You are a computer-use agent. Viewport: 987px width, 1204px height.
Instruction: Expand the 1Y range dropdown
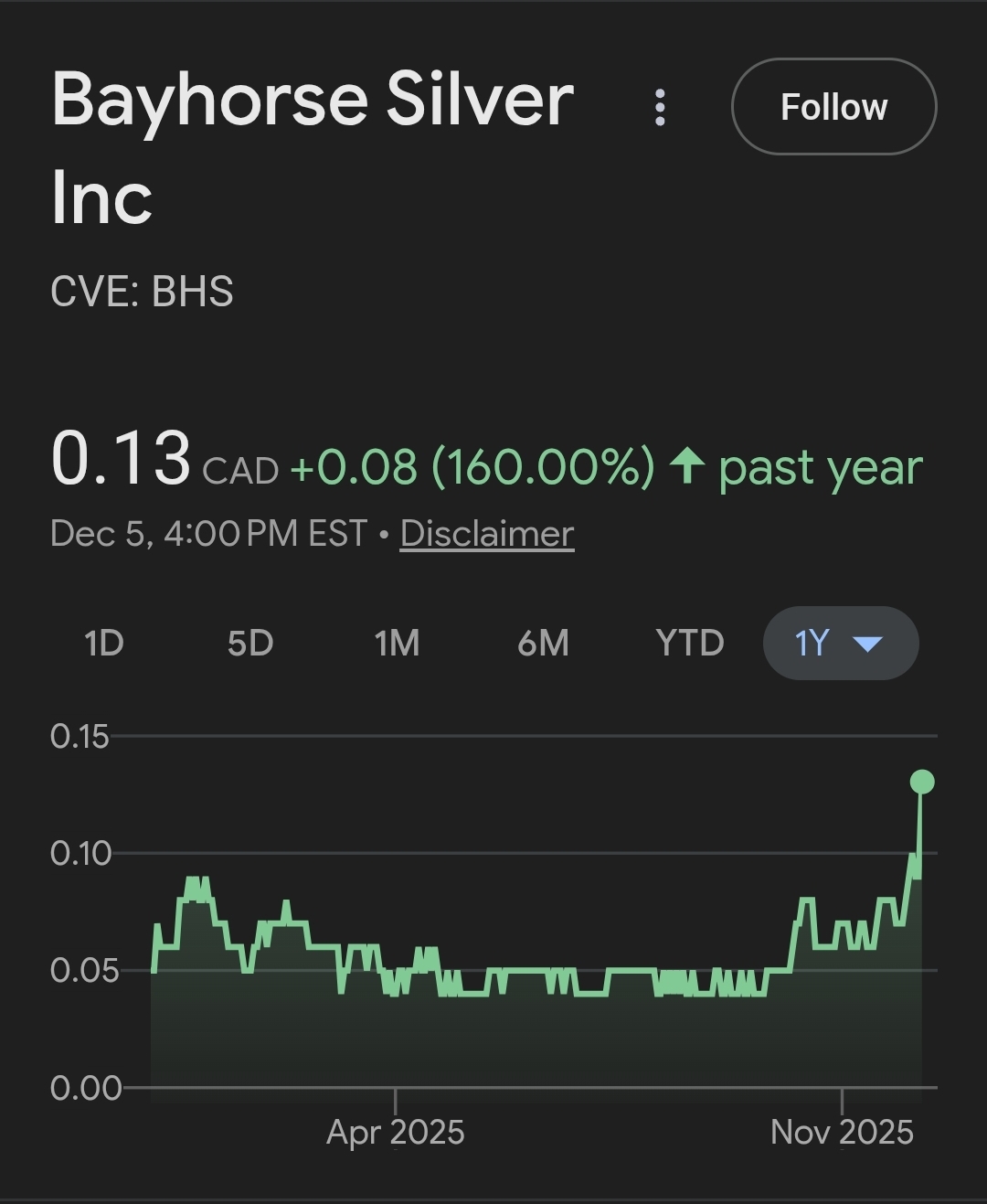coord(841,643)
